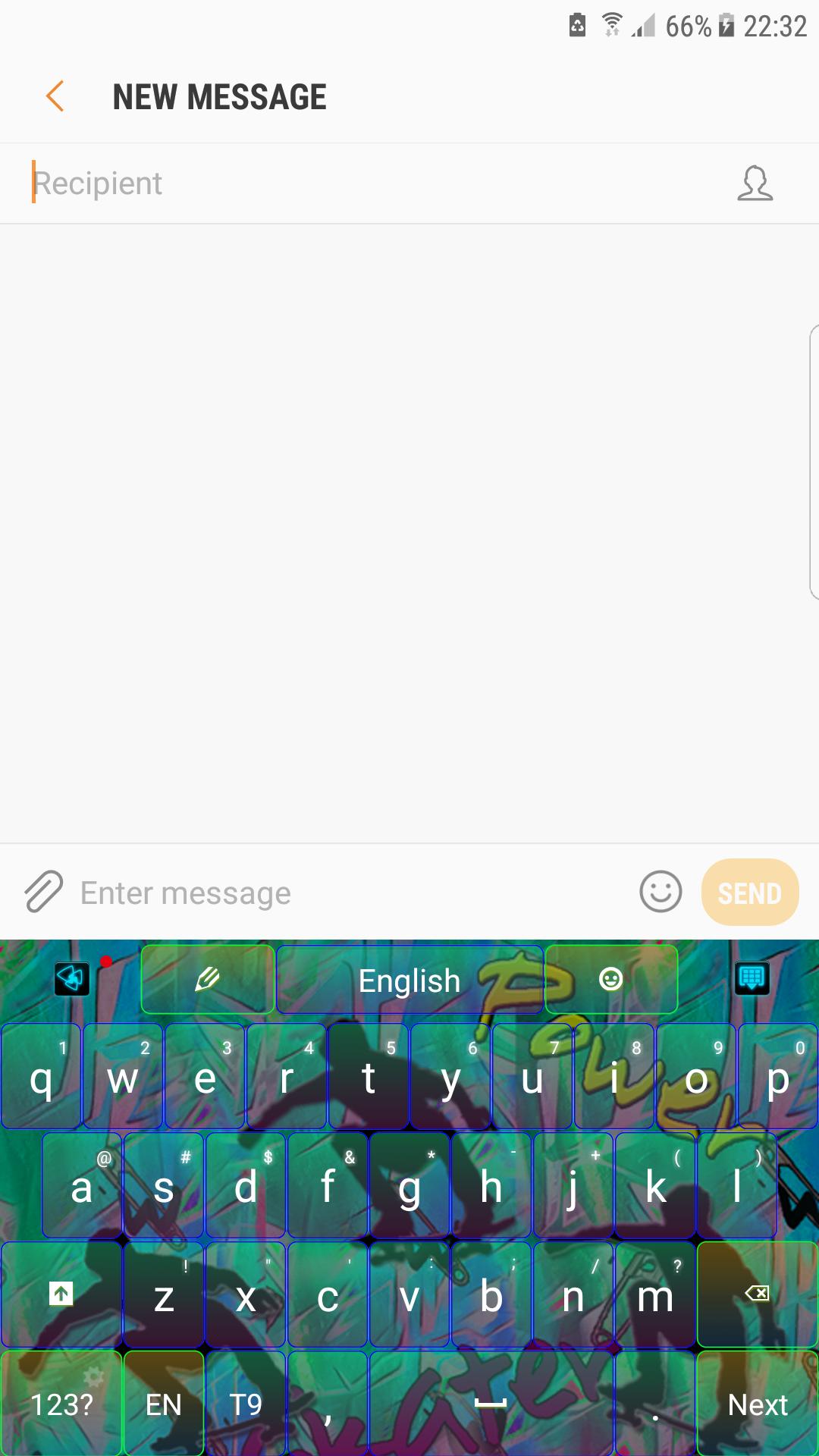Open keyboard smiley emoji panel

click(611, 979)
